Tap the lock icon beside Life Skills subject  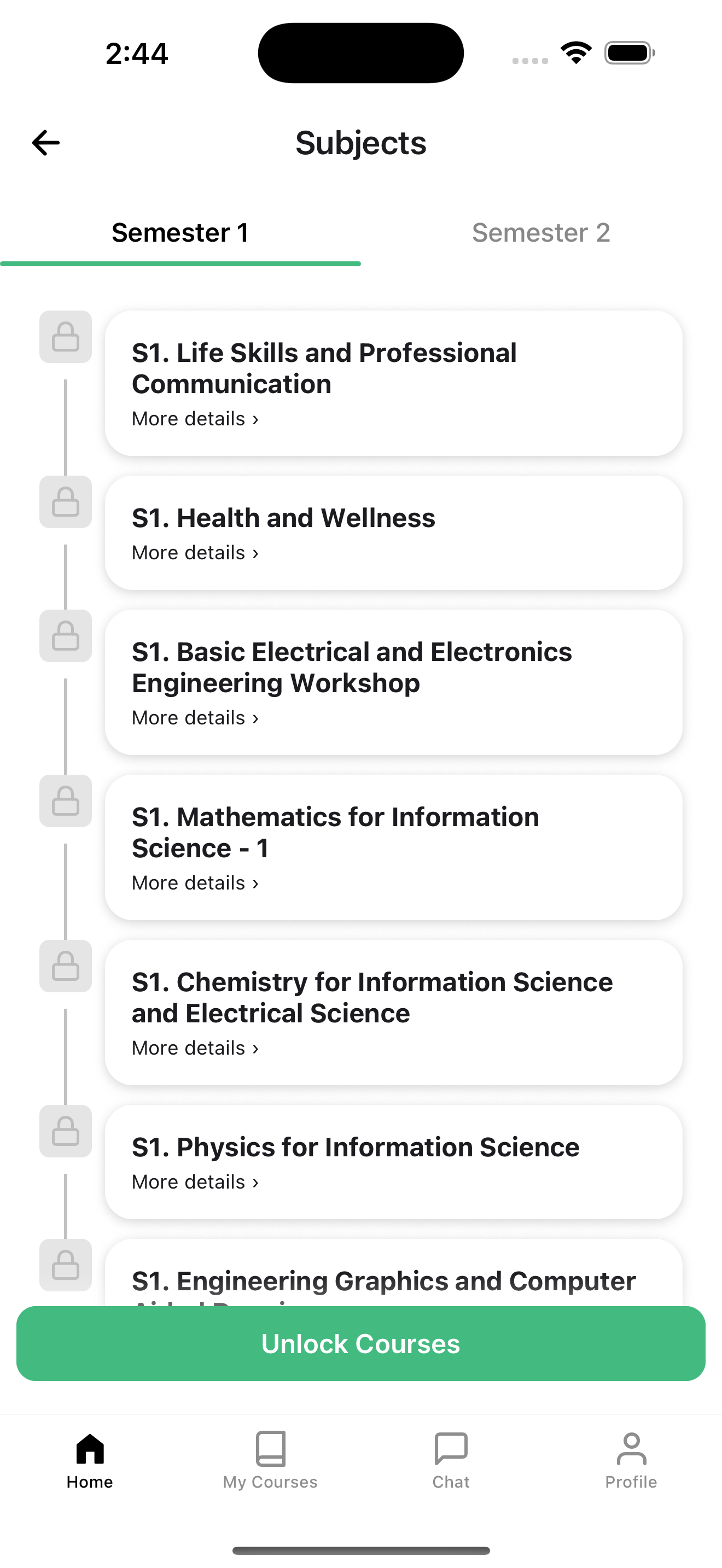coord(65,336)
